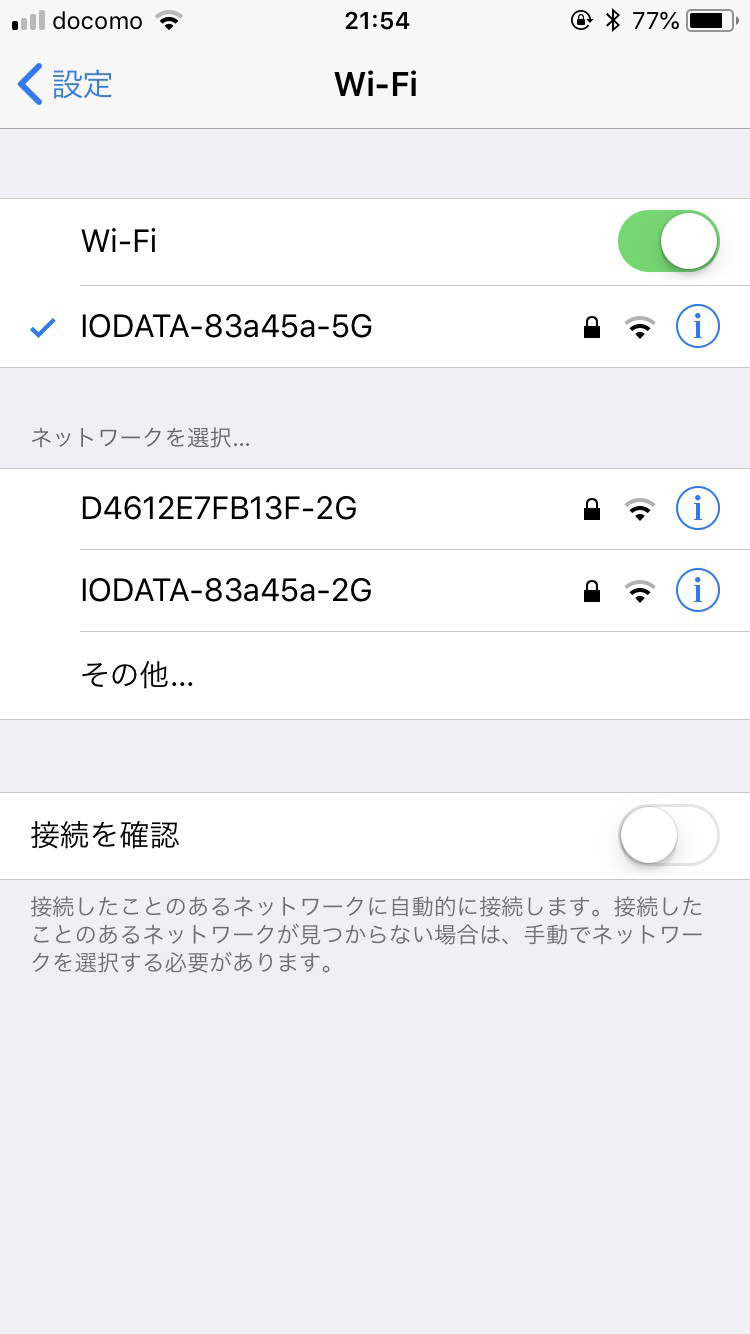Open その他… to add a network
Viewport: 750px width, 1334px height.
(x=375, y=676)
